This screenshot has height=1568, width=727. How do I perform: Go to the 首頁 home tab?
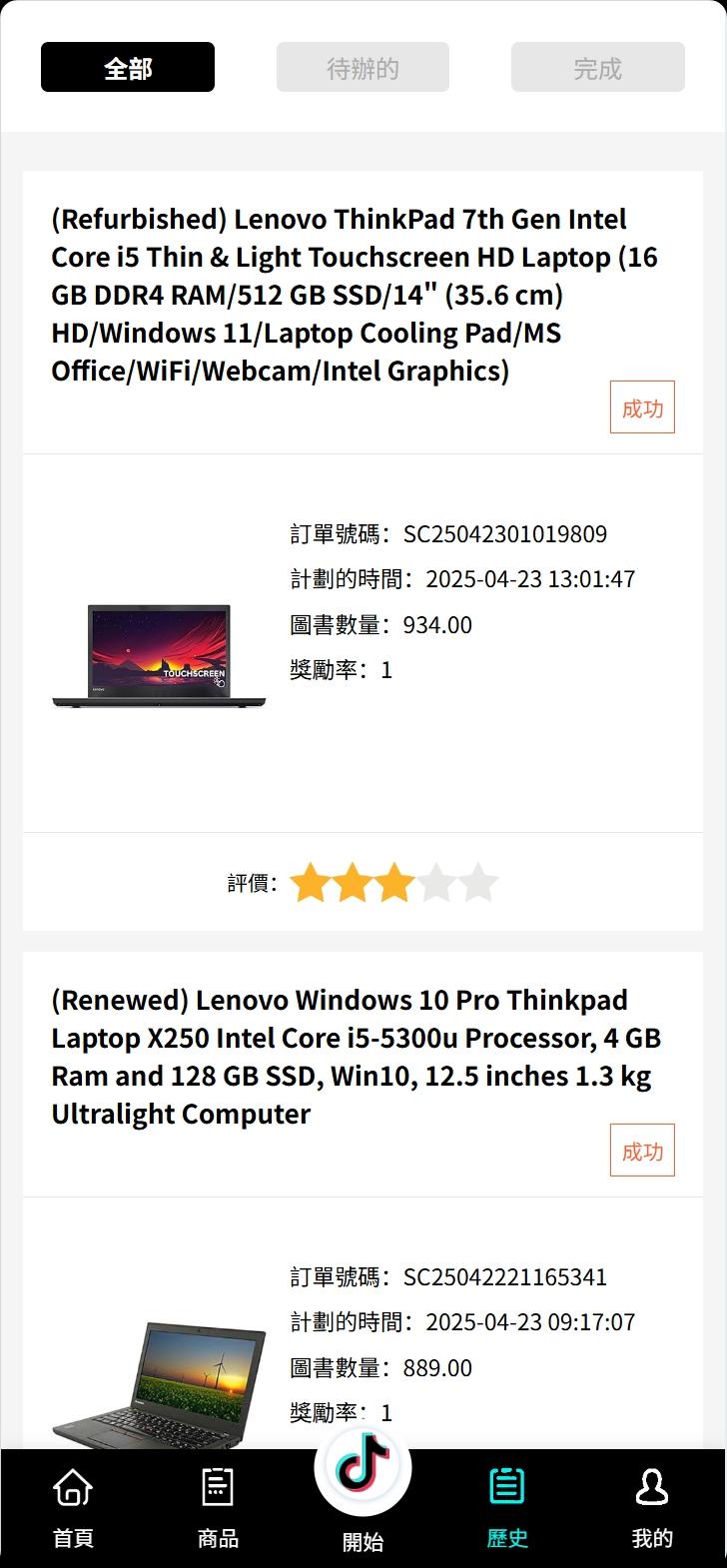[x=73, y=1508]
